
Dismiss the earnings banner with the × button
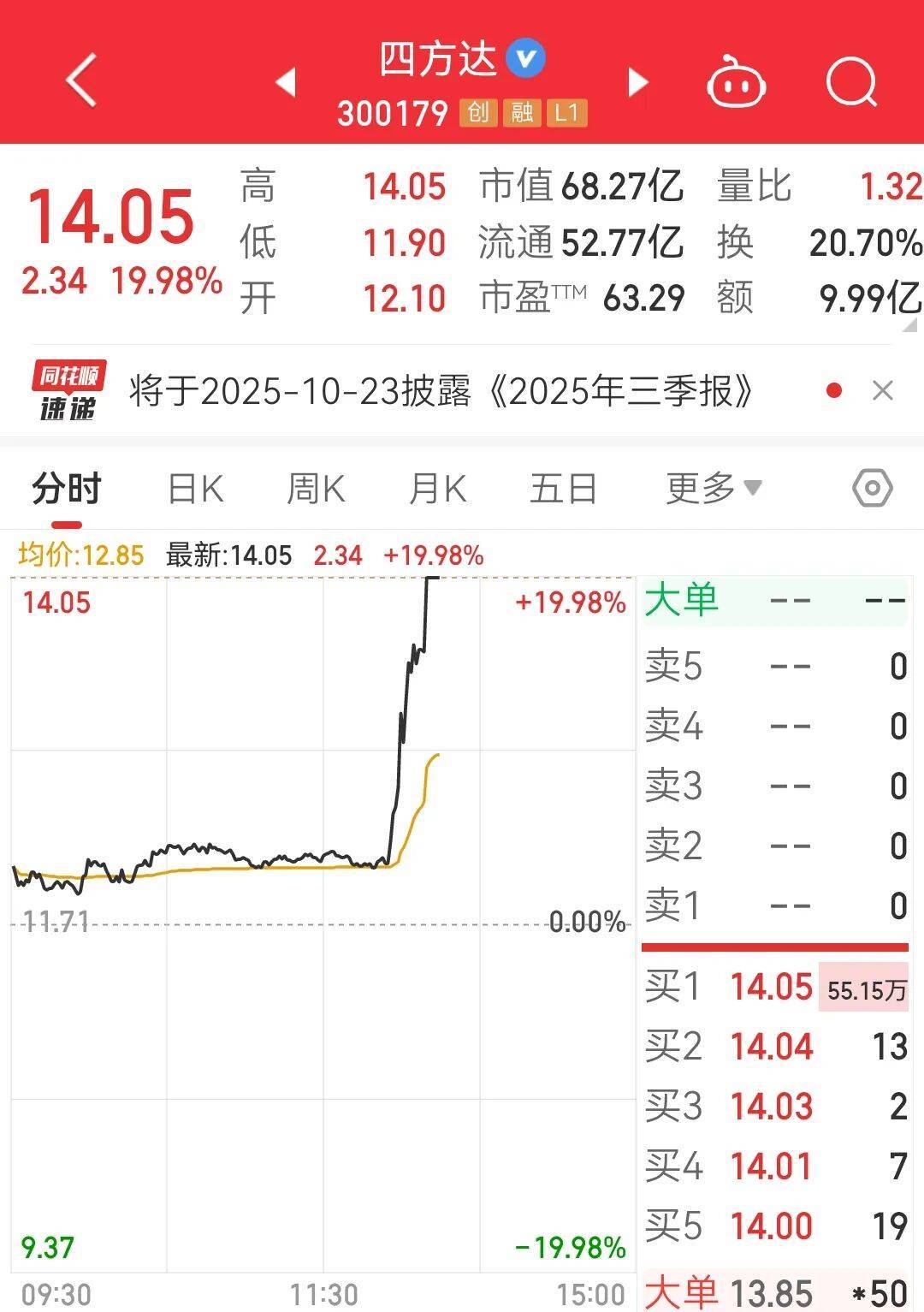tap(883, 390)
